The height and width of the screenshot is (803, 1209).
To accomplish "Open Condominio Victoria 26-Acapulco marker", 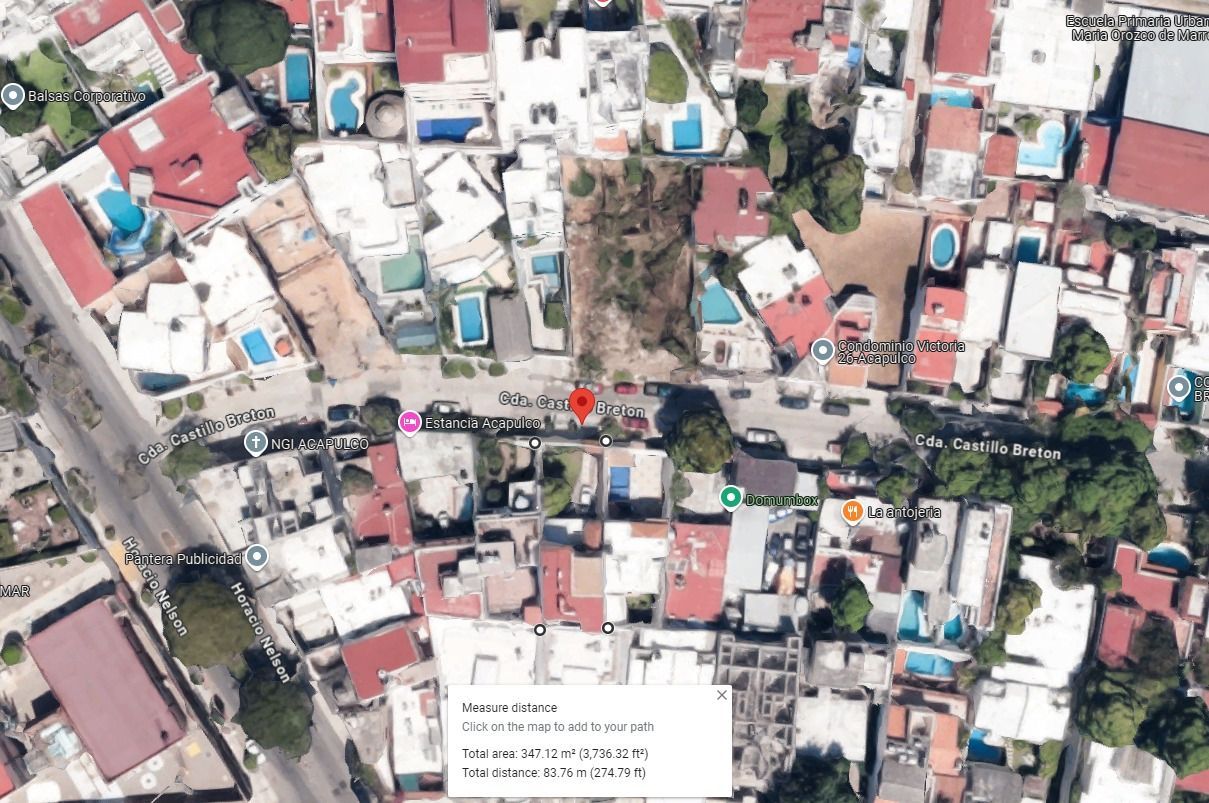I will point(822,351).
